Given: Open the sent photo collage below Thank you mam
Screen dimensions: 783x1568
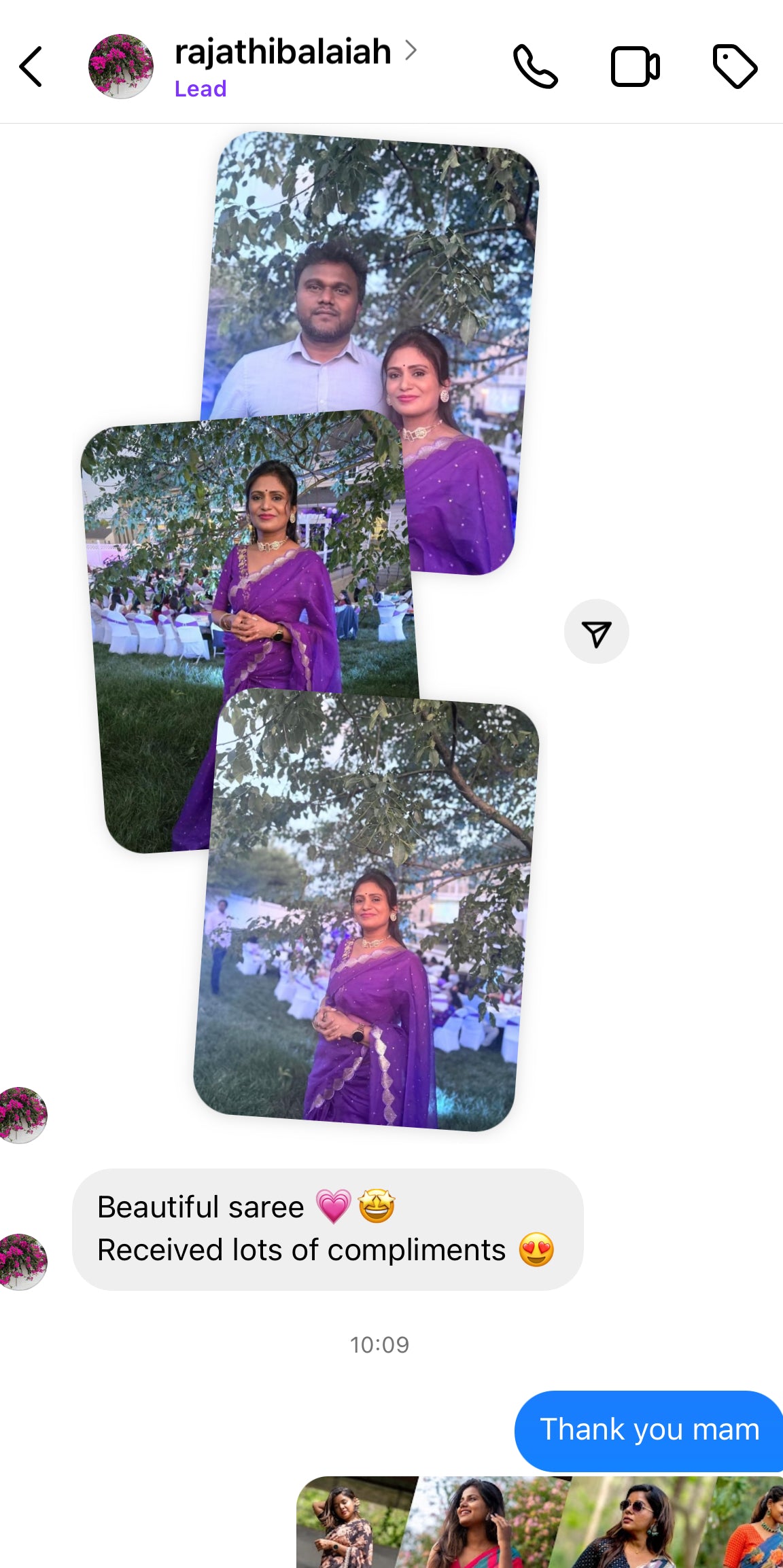Looking at the screenshot, I should click(x=539, y=1522).
